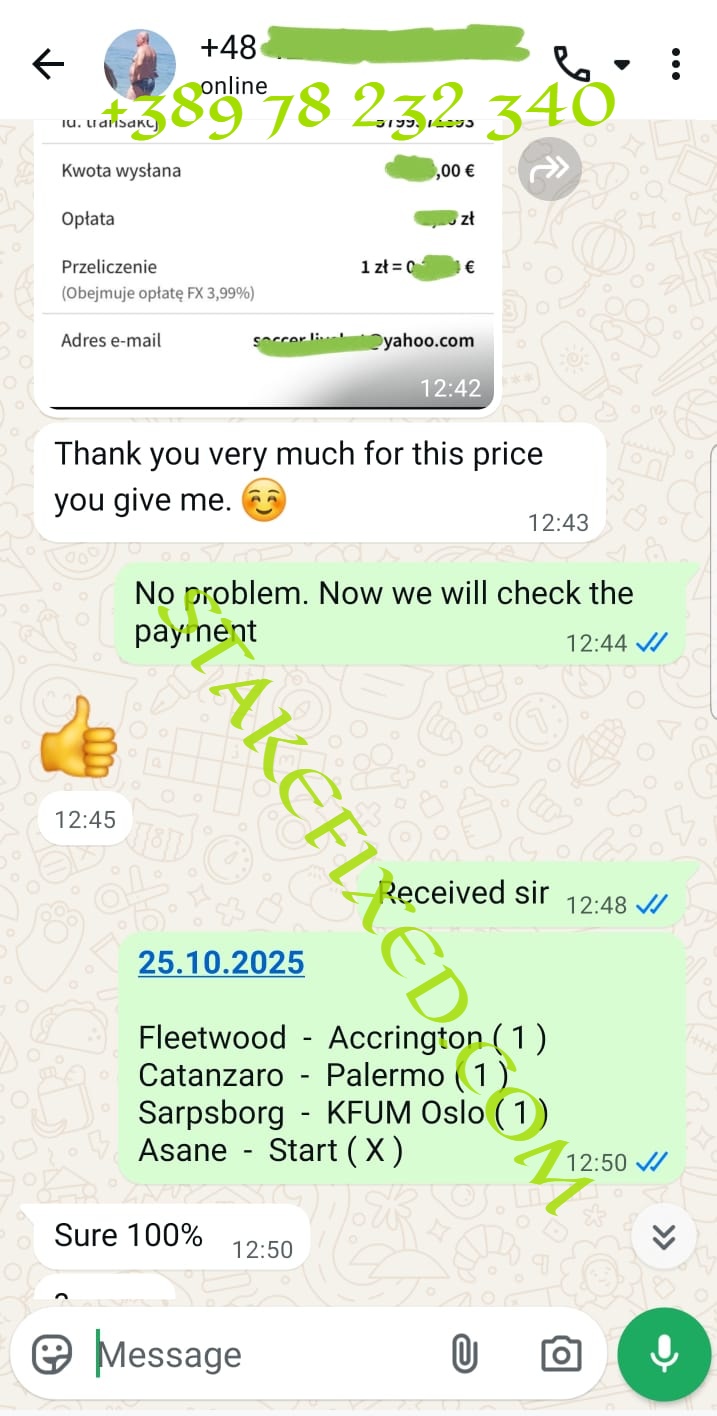This screenshot has height=1416, width=717.
Task: Open the call options dropdown arrow
Action: (621, 65)
